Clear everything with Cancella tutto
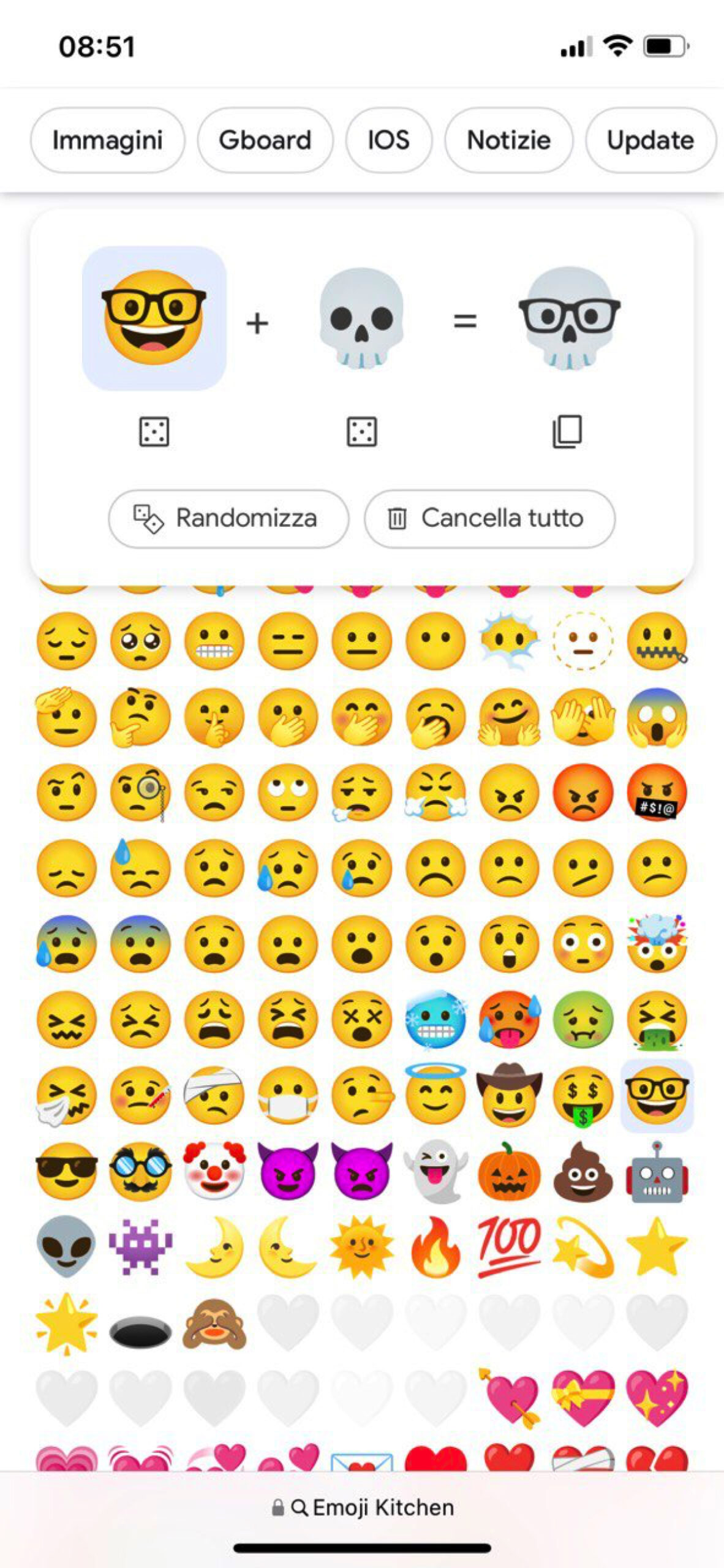Viewport: 724px width, 1568px height. pyautogui.click(x=489, y=518)
